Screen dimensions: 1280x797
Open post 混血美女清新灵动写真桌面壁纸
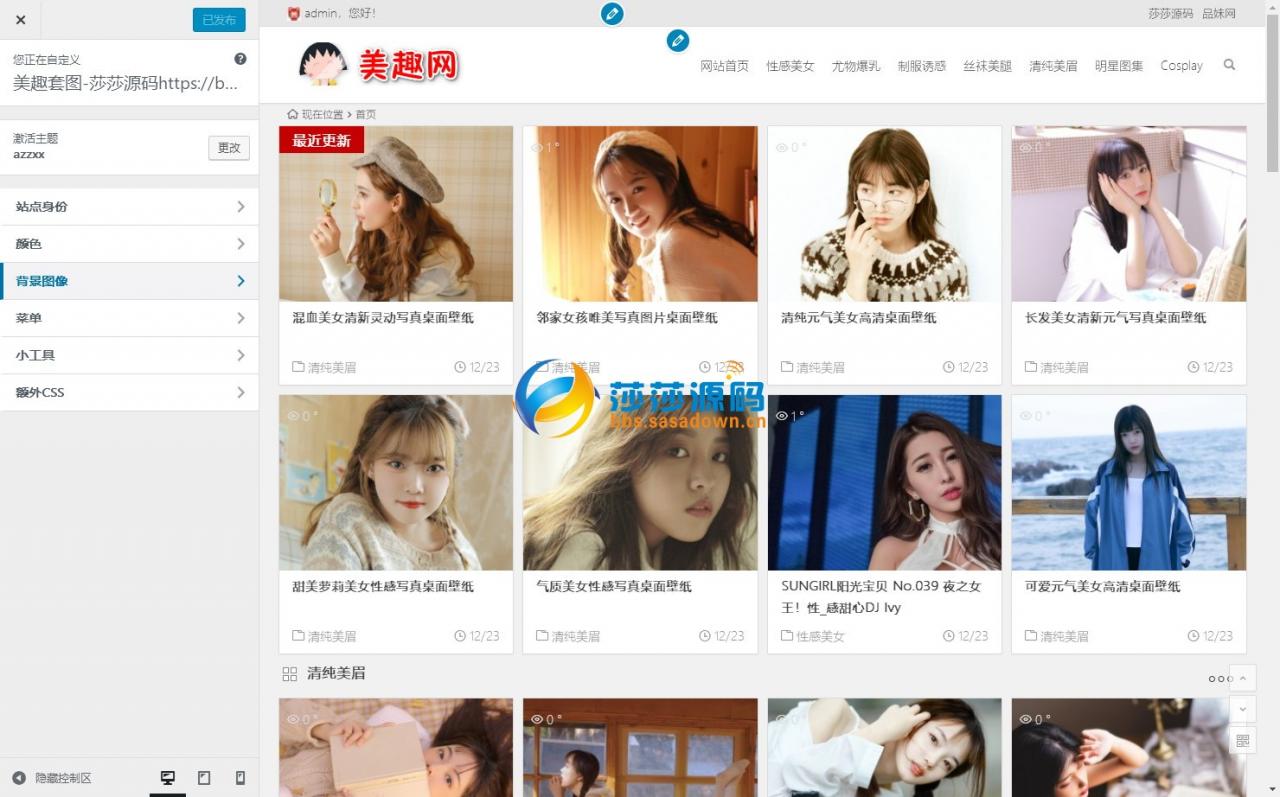pyautogui.click(x=383, y=318)
